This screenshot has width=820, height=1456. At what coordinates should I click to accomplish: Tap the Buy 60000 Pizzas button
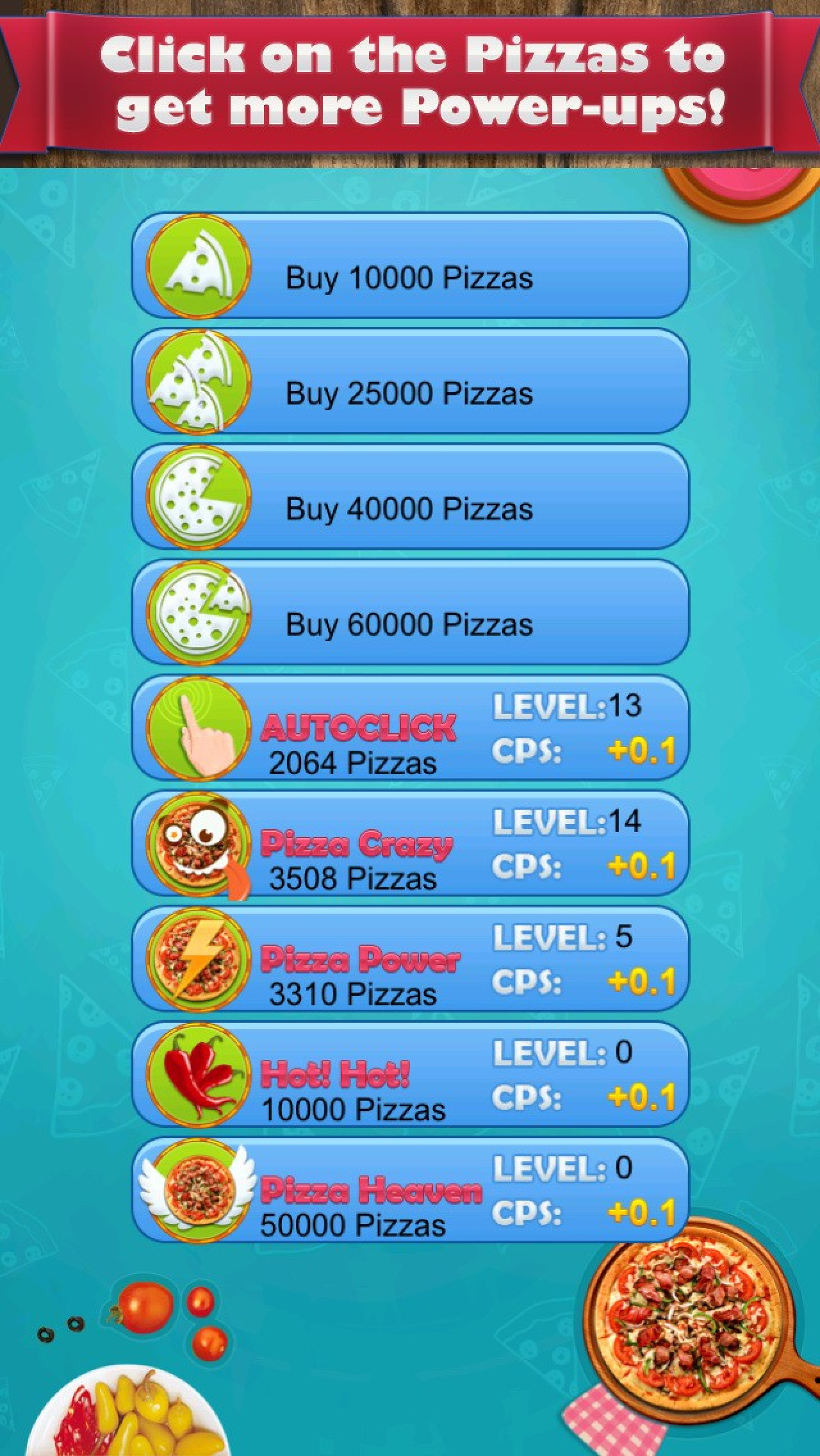[410, 612]
